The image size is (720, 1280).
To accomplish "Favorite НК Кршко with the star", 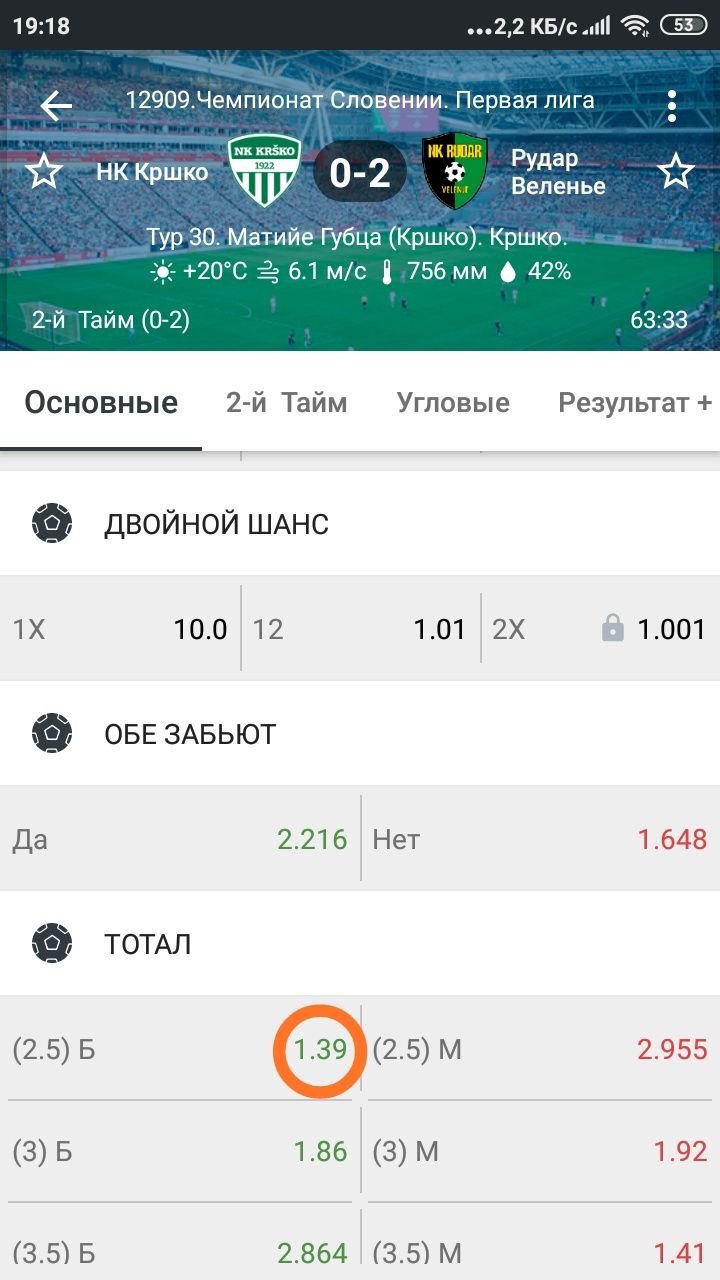I will pyautogui.click(x=43, y=172).
